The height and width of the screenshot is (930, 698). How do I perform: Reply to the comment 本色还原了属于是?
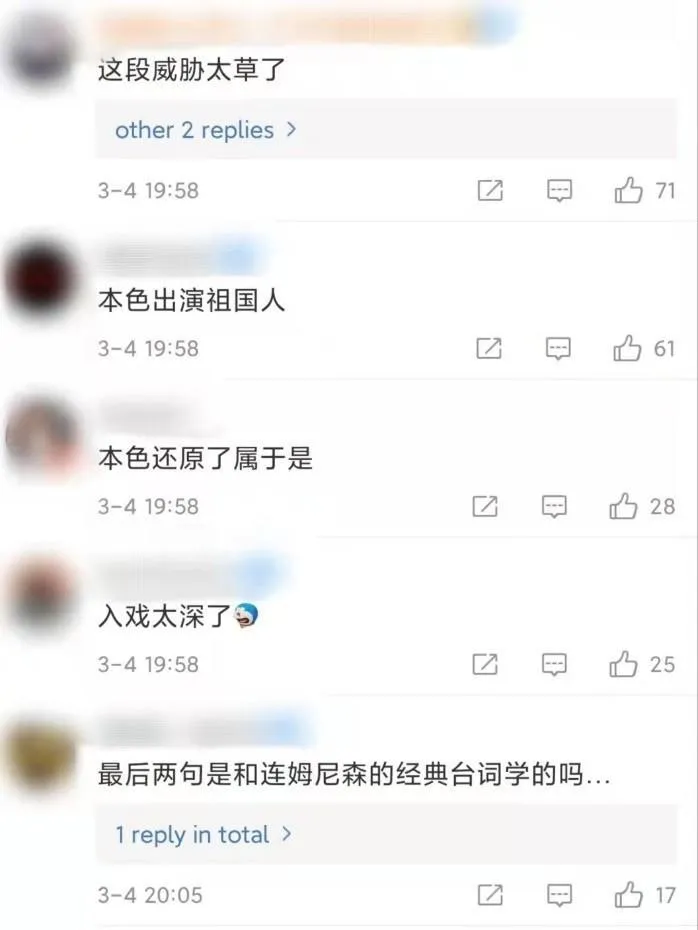[555, 507]
